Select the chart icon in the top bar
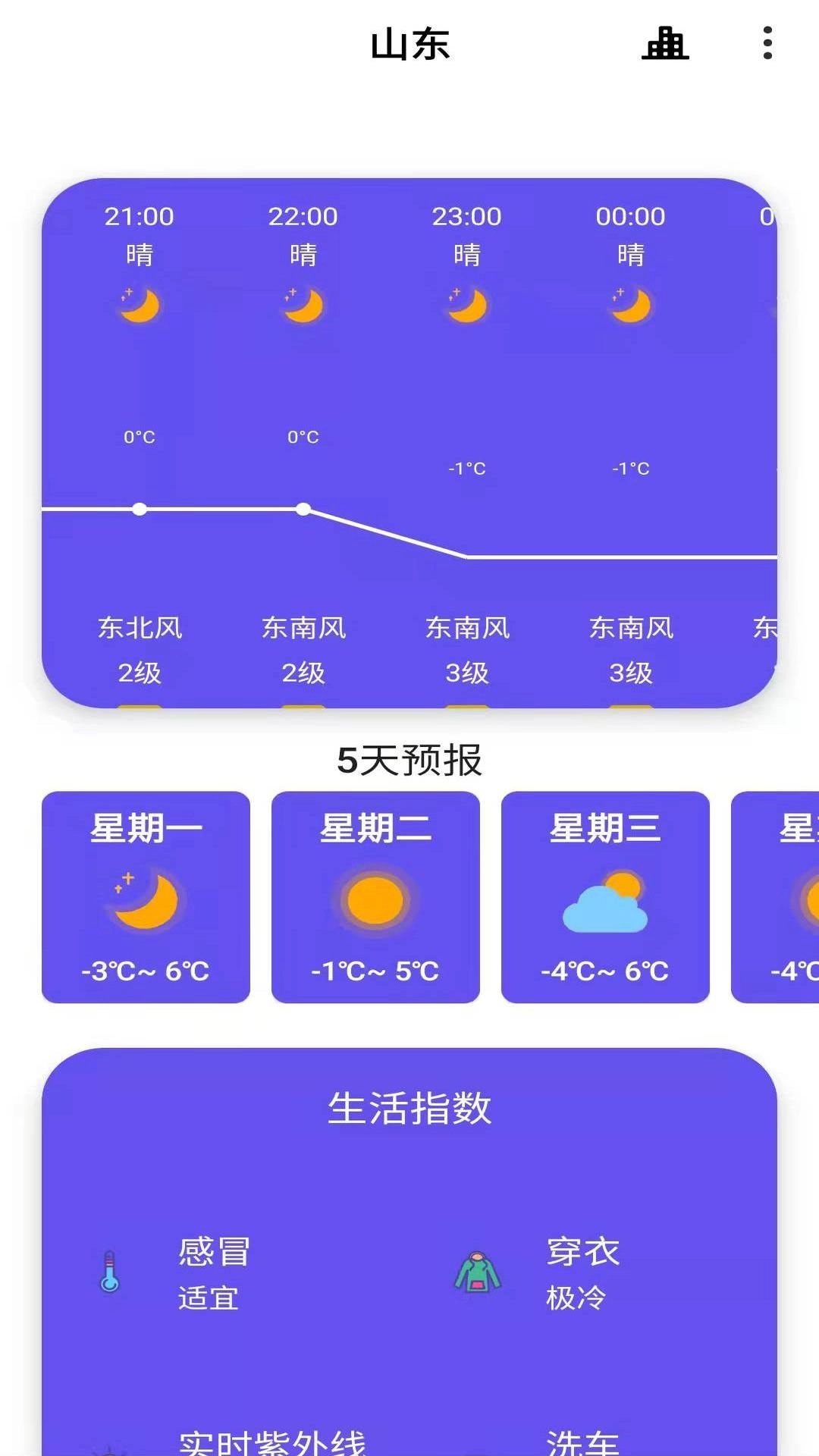This screenshot has height=1456, width=819. [x=666, y=45]
